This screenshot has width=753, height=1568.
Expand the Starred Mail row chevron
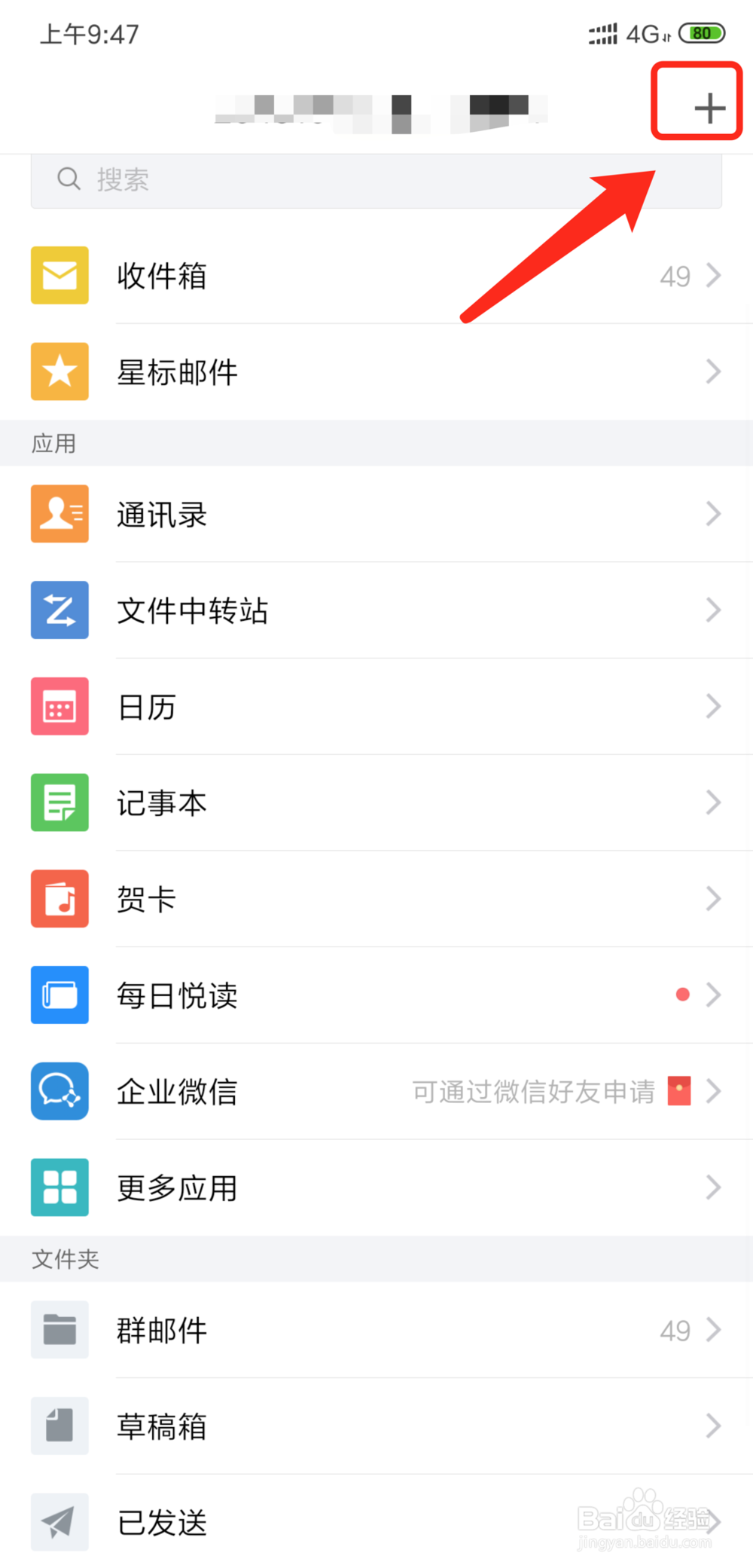(x=714, y=371)
